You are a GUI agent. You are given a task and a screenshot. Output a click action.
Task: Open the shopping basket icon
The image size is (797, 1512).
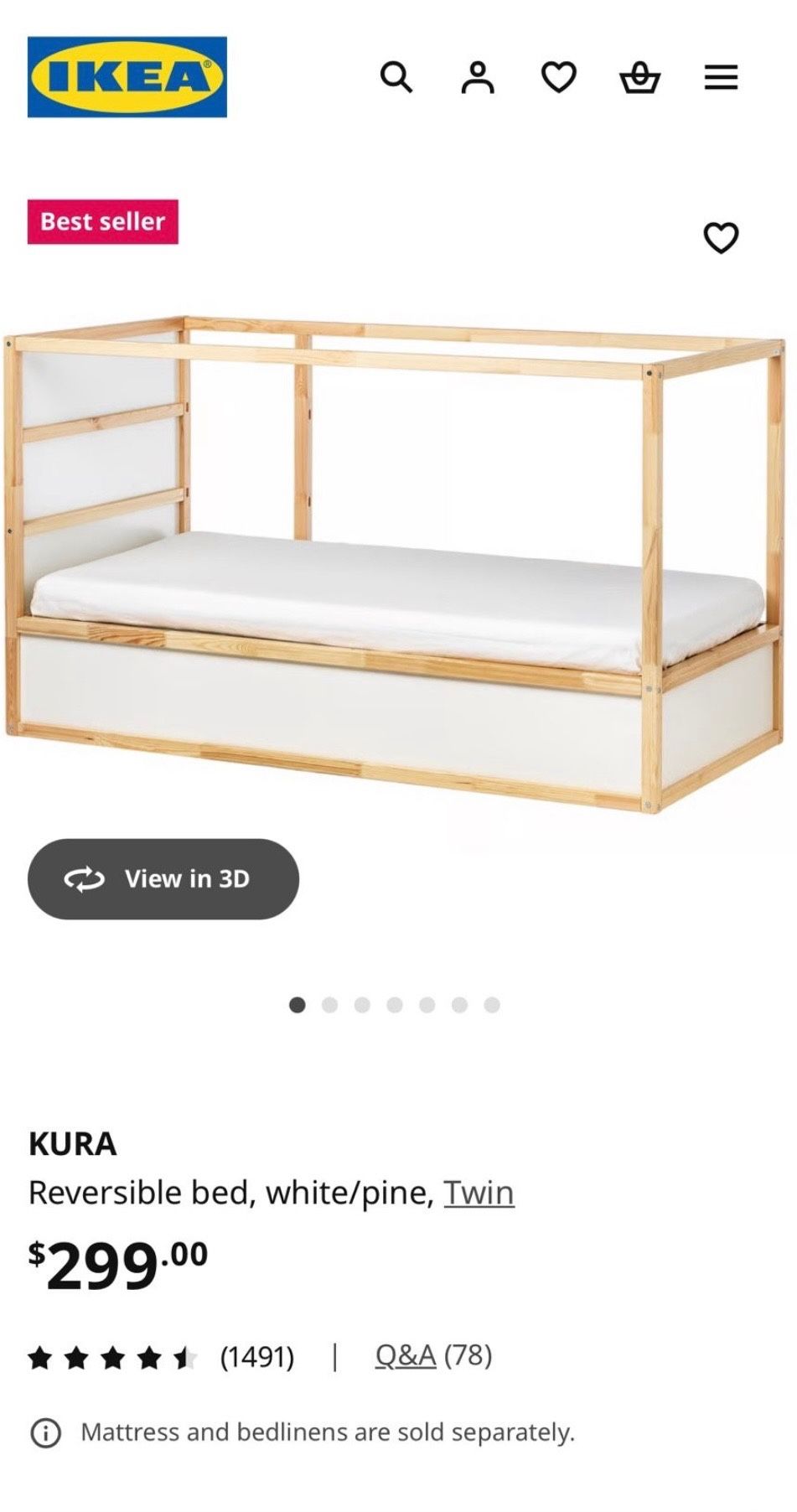point(639,78)
